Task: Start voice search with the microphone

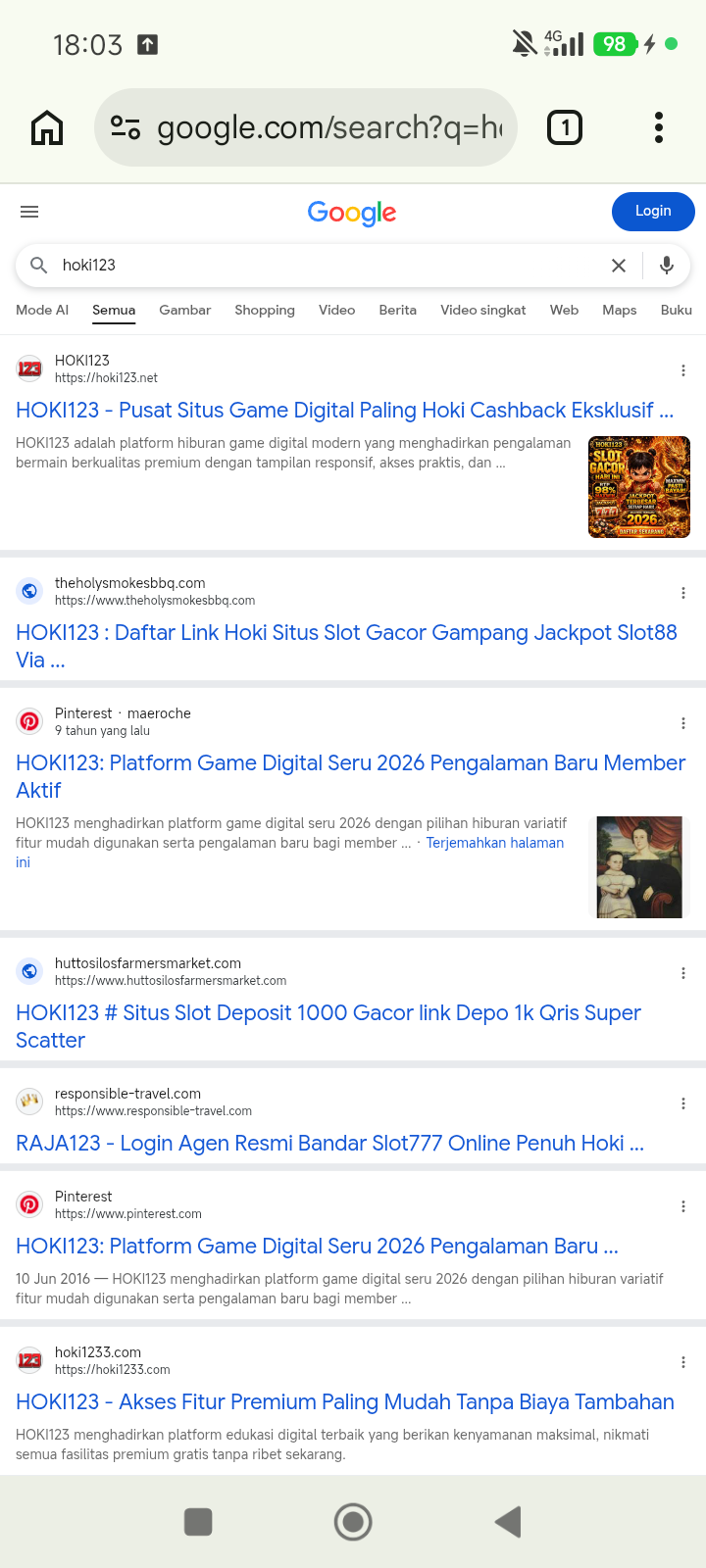Action: (667, 266)
